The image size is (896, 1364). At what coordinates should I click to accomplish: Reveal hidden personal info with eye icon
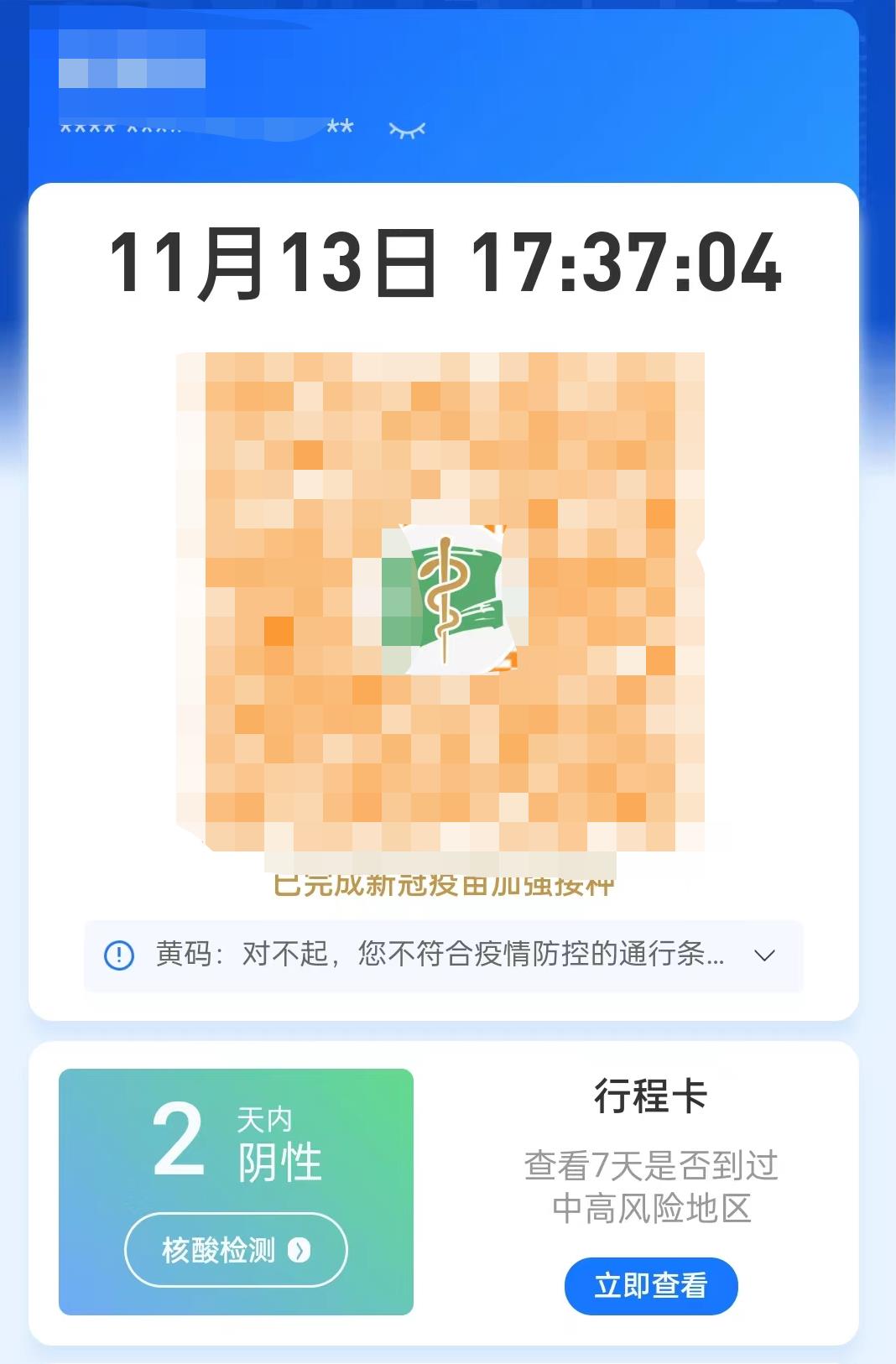(x=407, y=130)
